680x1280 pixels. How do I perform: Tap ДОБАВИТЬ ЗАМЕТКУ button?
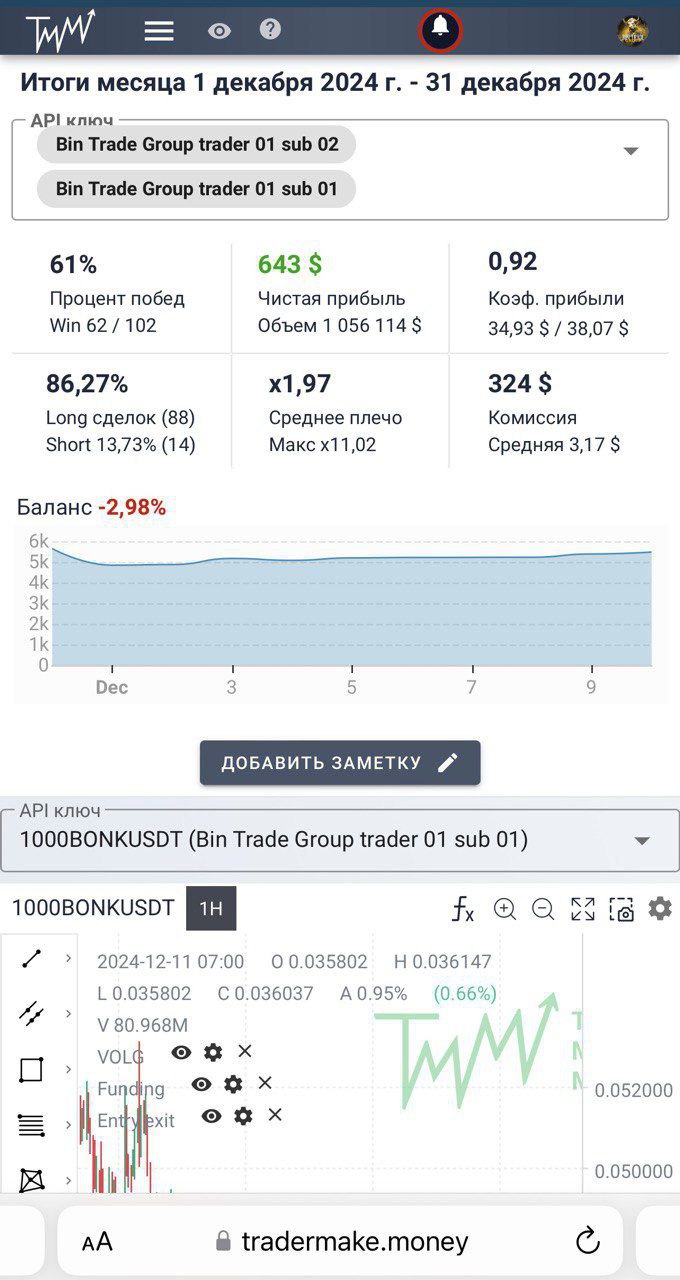pyautogui.click(x=340, y=763)
